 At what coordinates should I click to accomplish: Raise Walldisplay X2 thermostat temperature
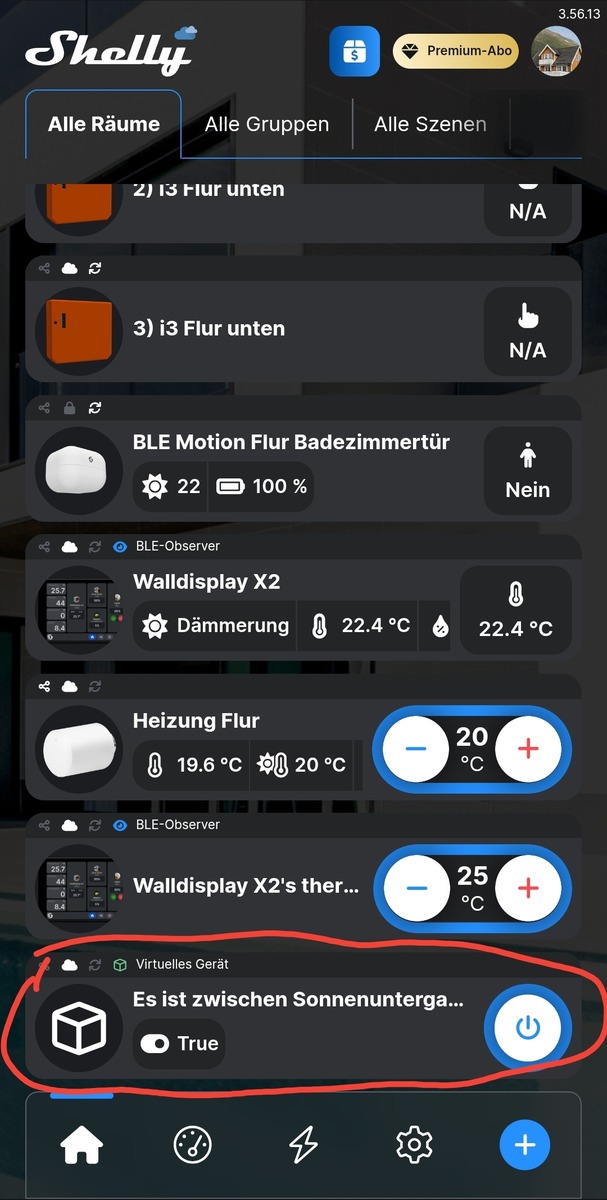pos(528,887)
